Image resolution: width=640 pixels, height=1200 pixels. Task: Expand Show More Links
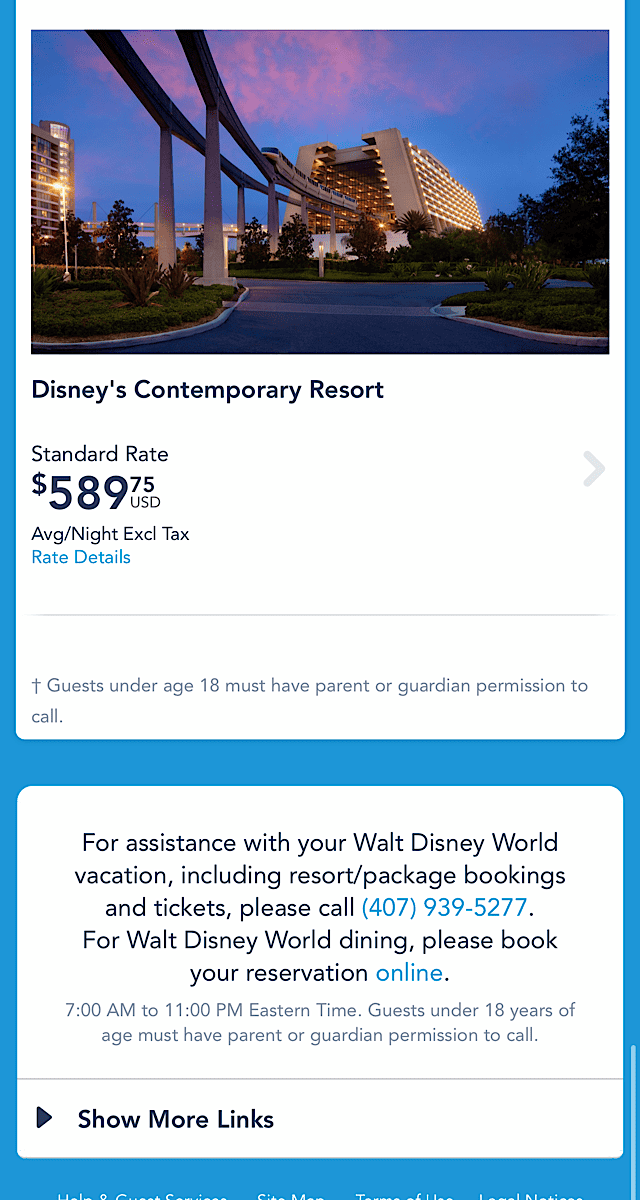pos(320,1119)
